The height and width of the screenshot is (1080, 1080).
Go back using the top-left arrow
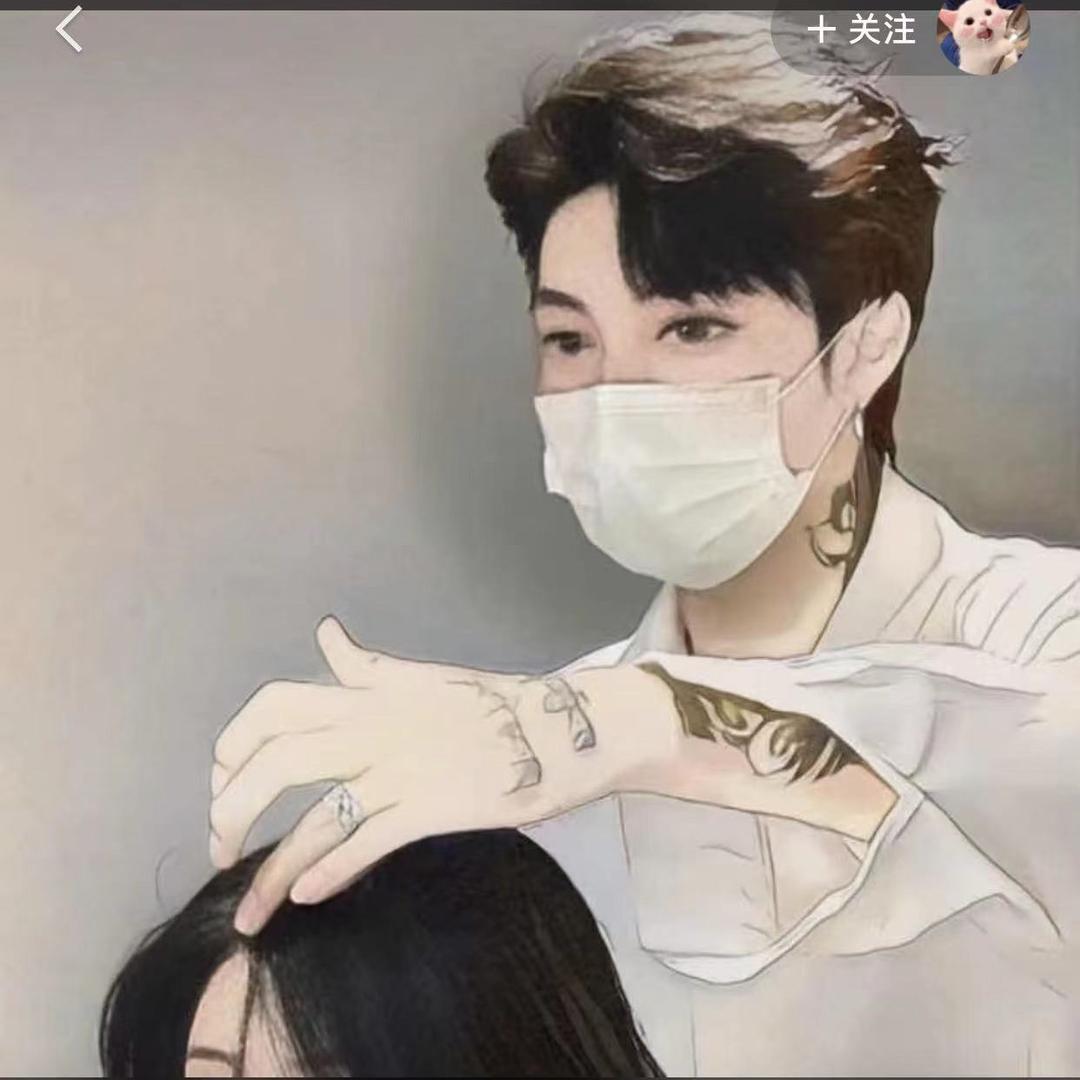[69, 30]
